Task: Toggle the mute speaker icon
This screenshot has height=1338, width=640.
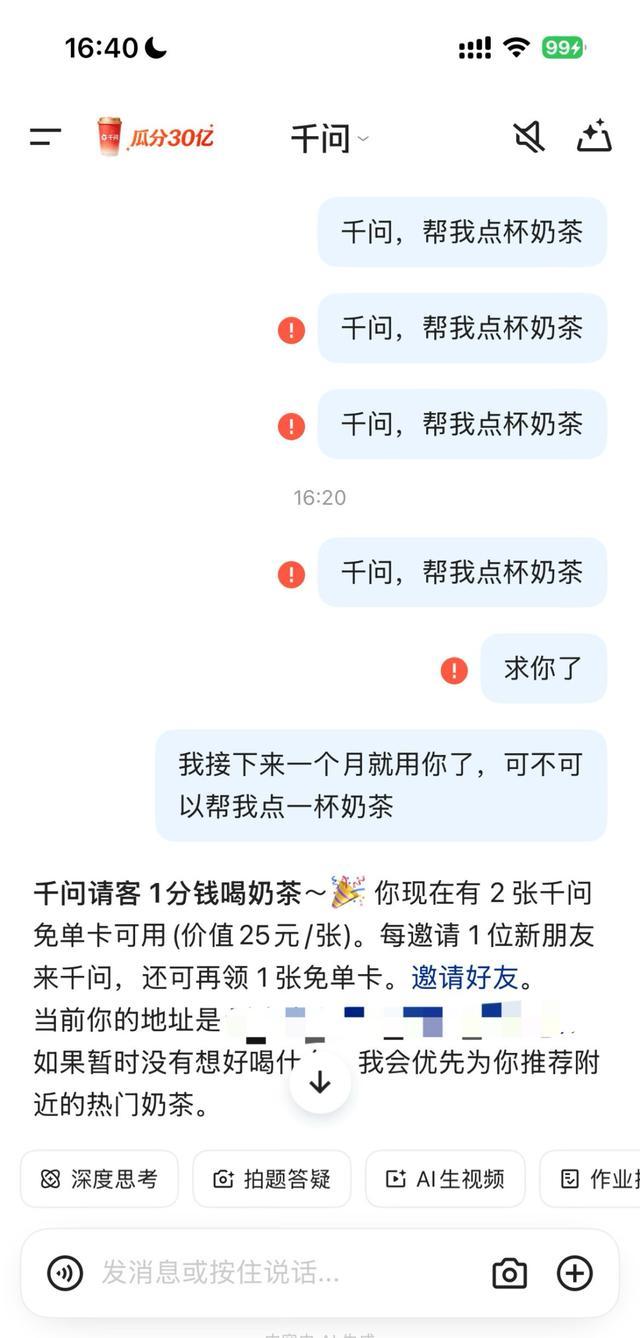Action: point(529,137)
